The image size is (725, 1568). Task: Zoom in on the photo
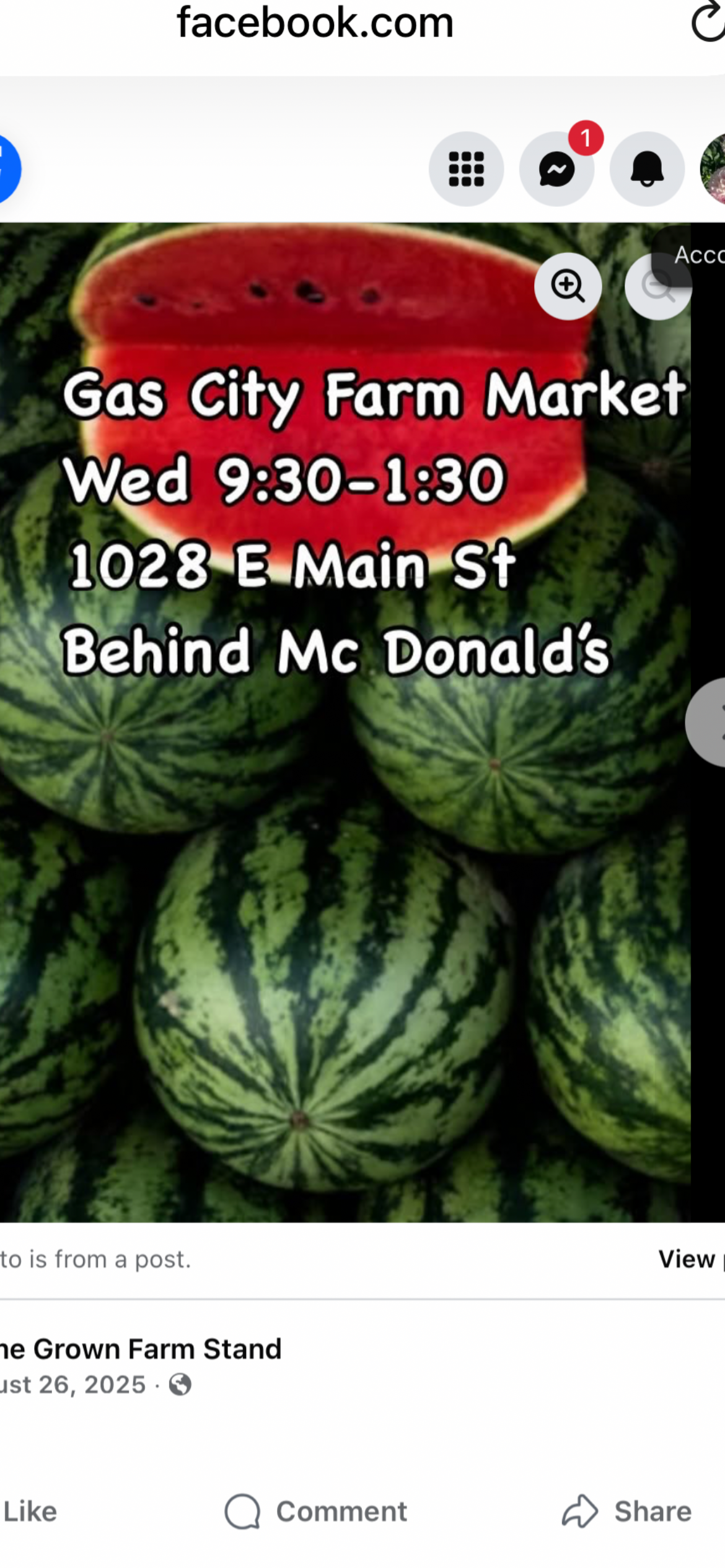coord(568,286)
